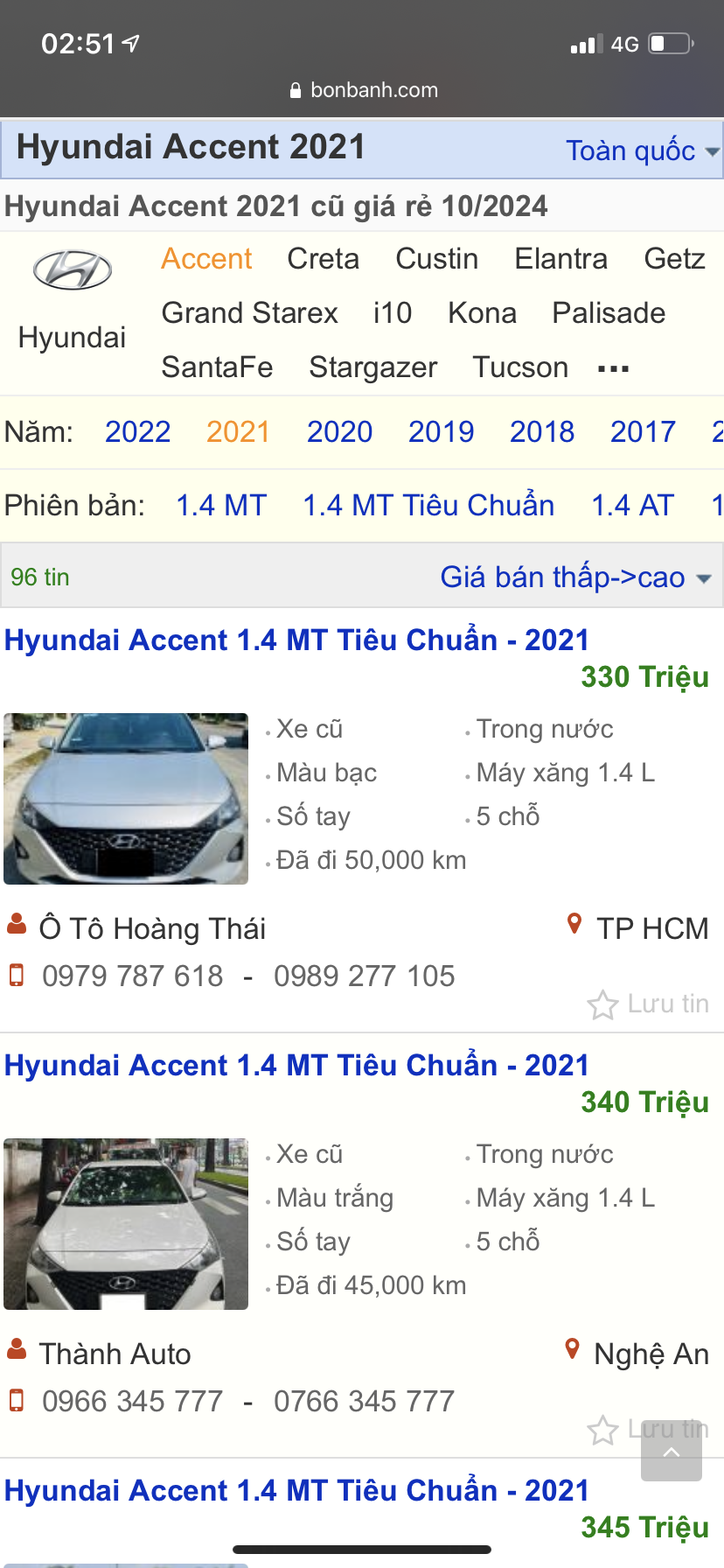Filter by year 2022

(x=137, y=432)
